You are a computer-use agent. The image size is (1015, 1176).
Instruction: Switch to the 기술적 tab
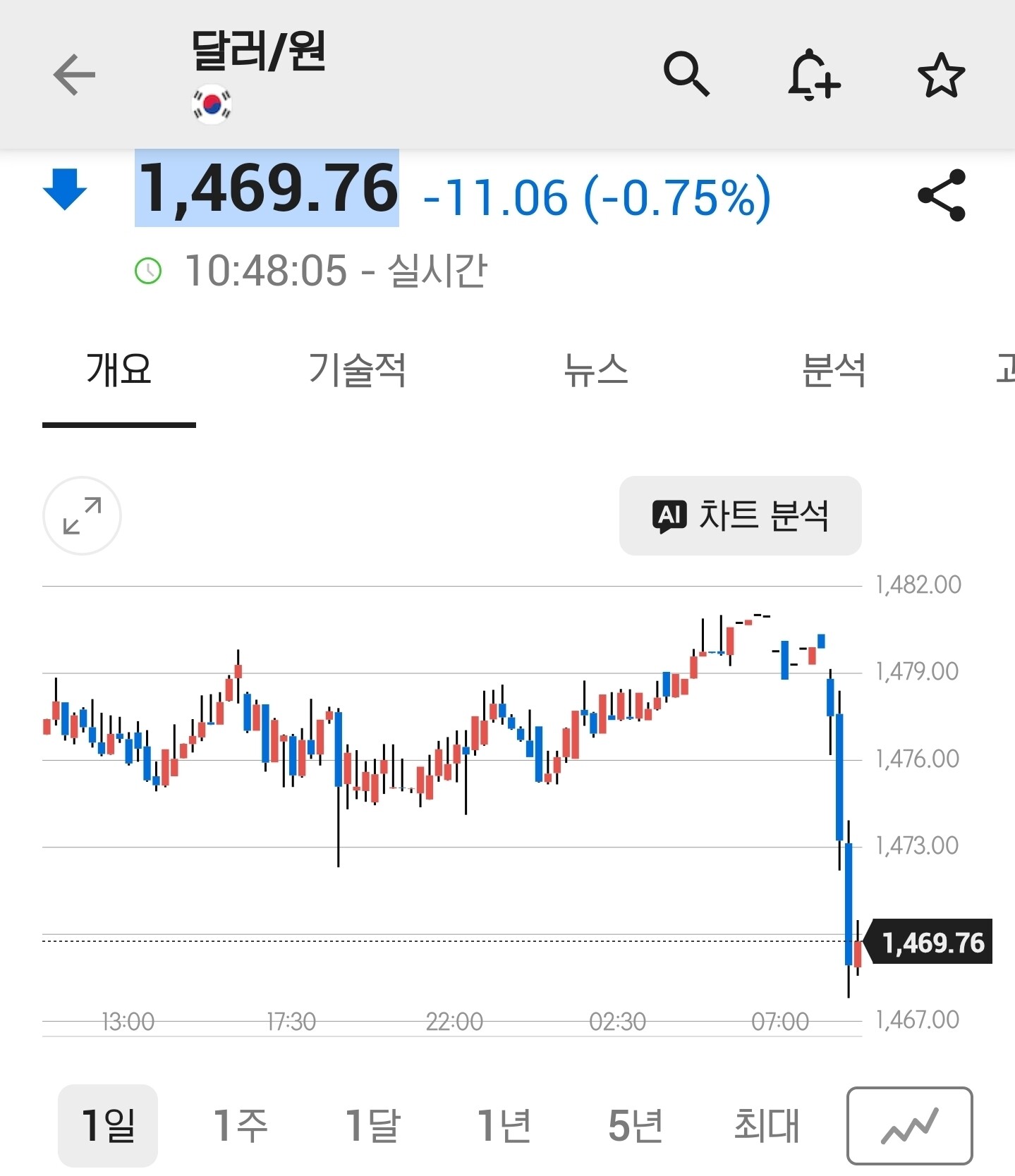(x=357, y=370)
